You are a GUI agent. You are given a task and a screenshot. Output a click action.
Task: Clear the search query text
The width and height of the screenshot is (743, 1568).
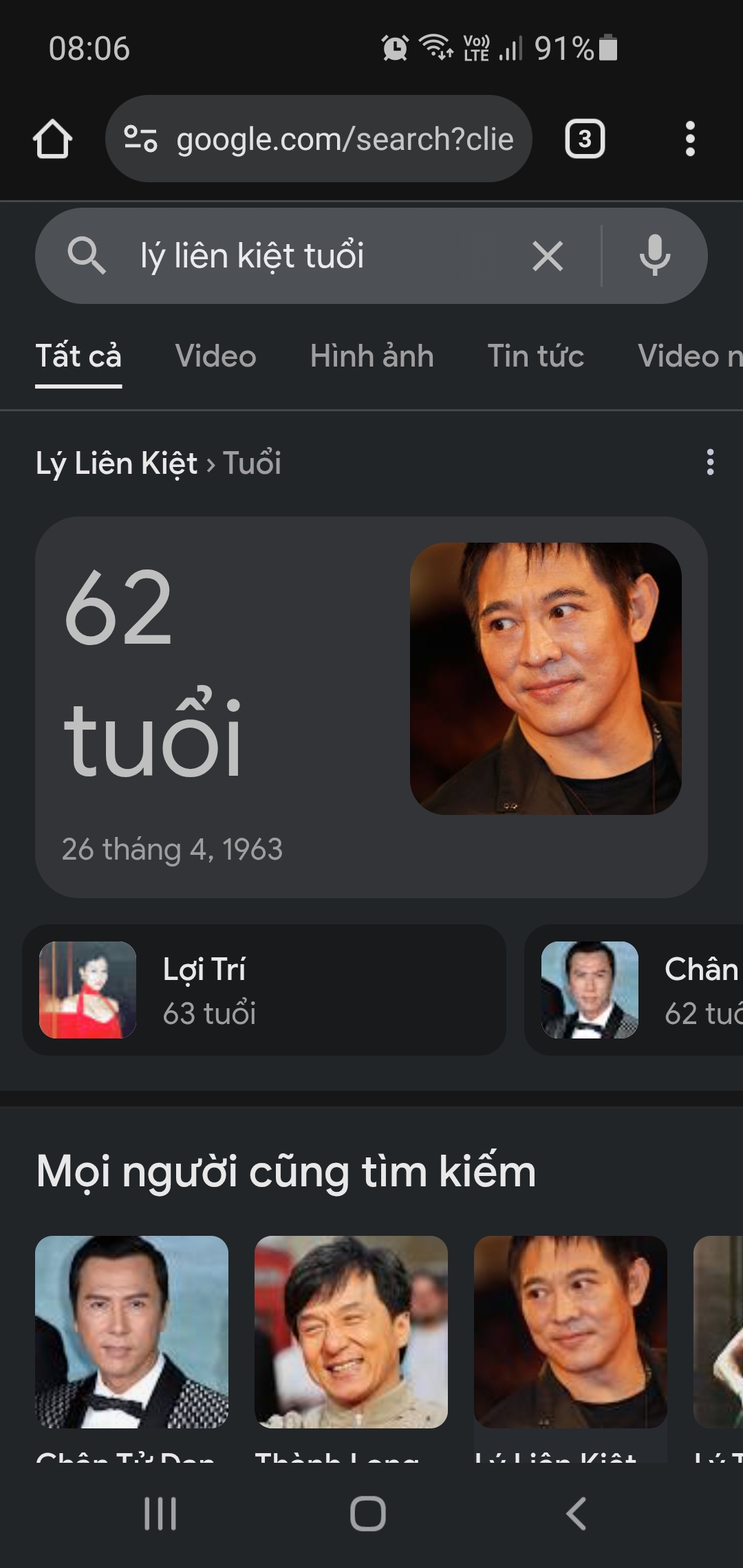point(548,257)
